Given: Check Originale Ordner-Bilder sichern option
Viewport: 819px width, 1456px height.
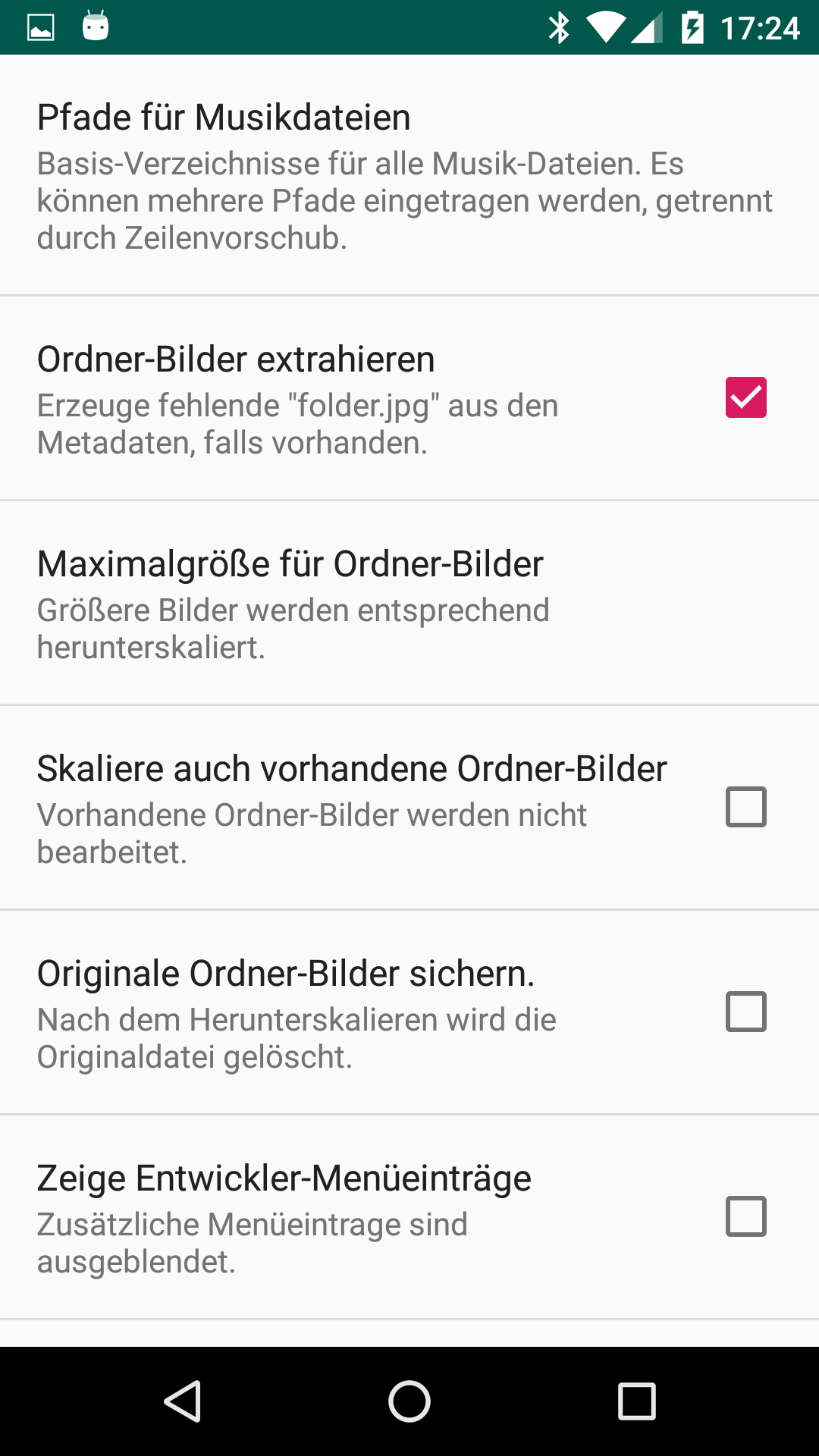Looking at the screenshot, I should [745, 1012].
